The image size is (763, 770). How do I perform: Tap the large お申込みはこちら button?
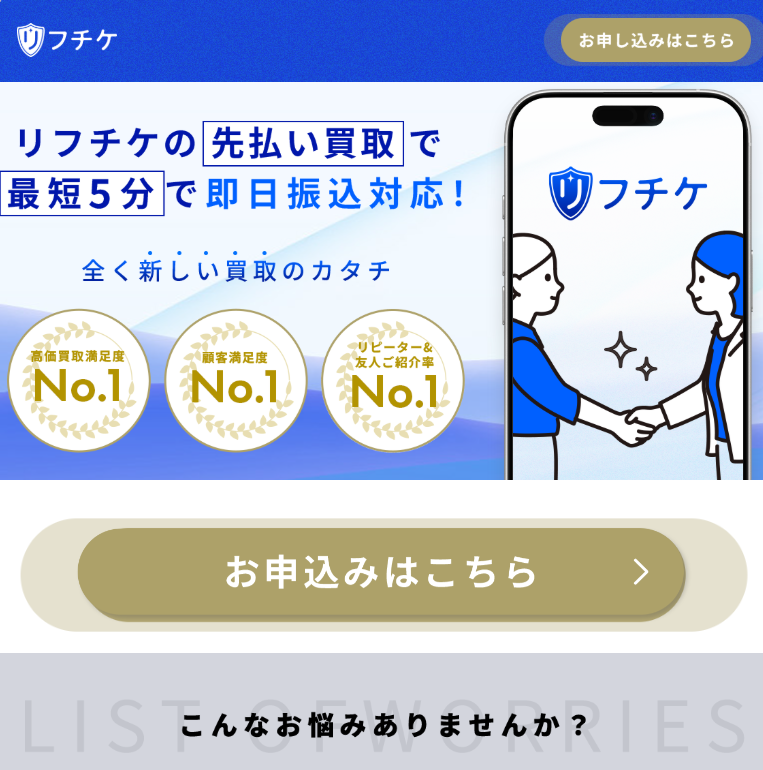(382, 573)
